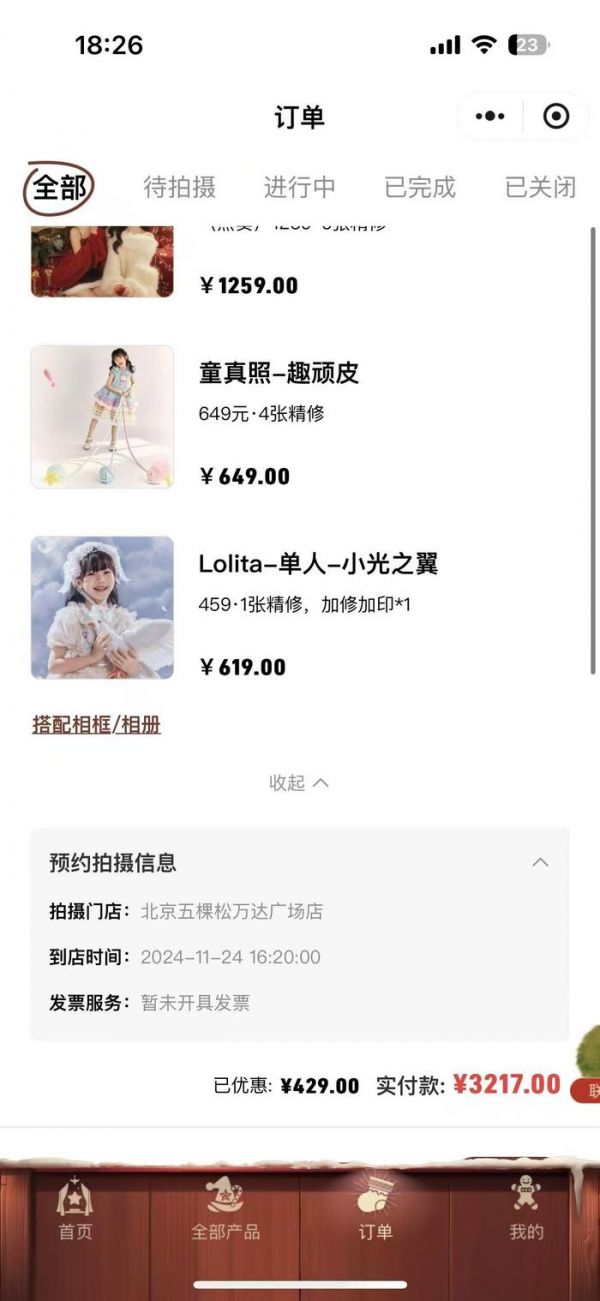Switch to the 全部 orders tab

(59, 187)
